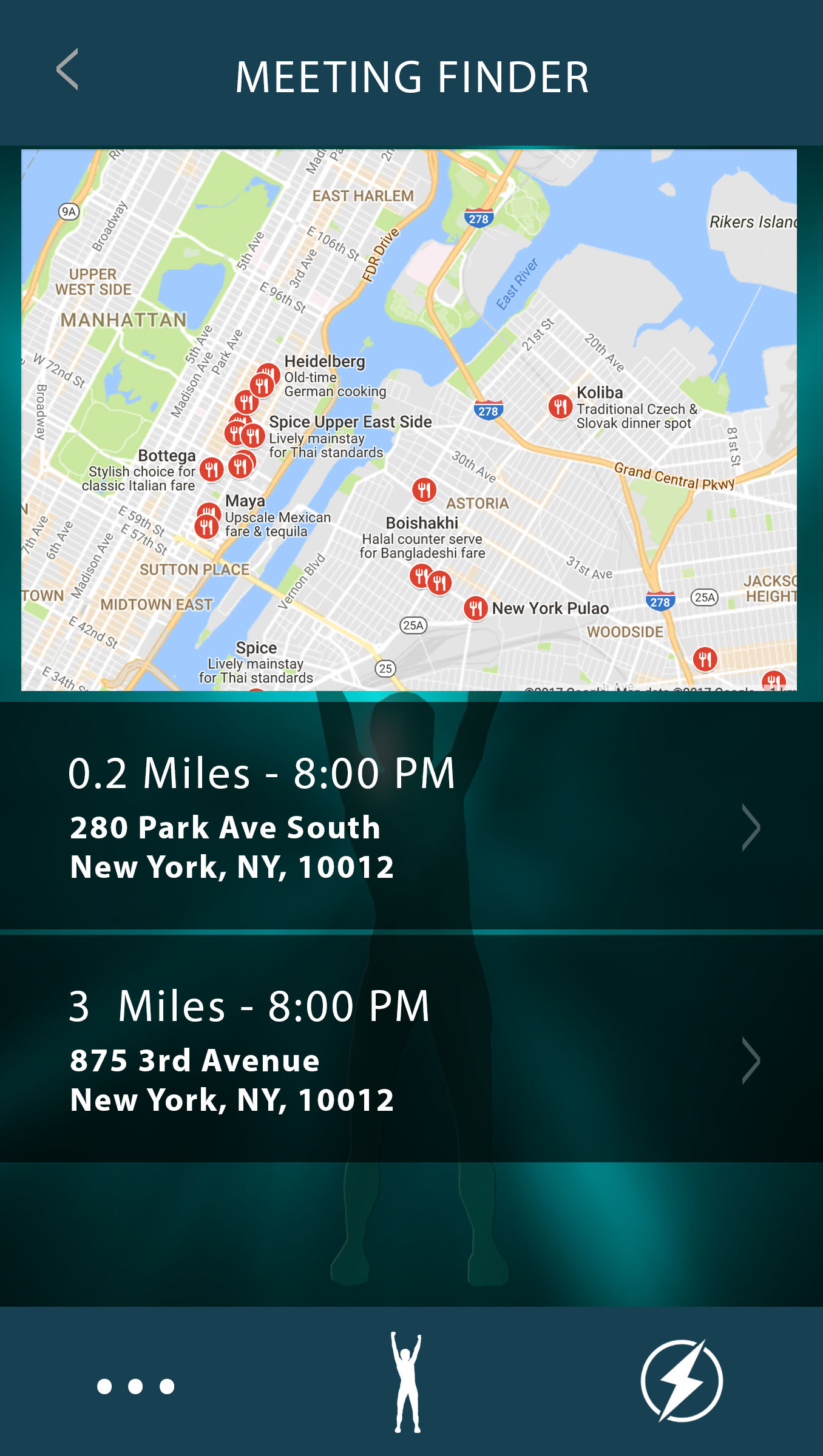Select the raised-arms figure tab
823x1456 pixels.
click(x=406, y=1382)
